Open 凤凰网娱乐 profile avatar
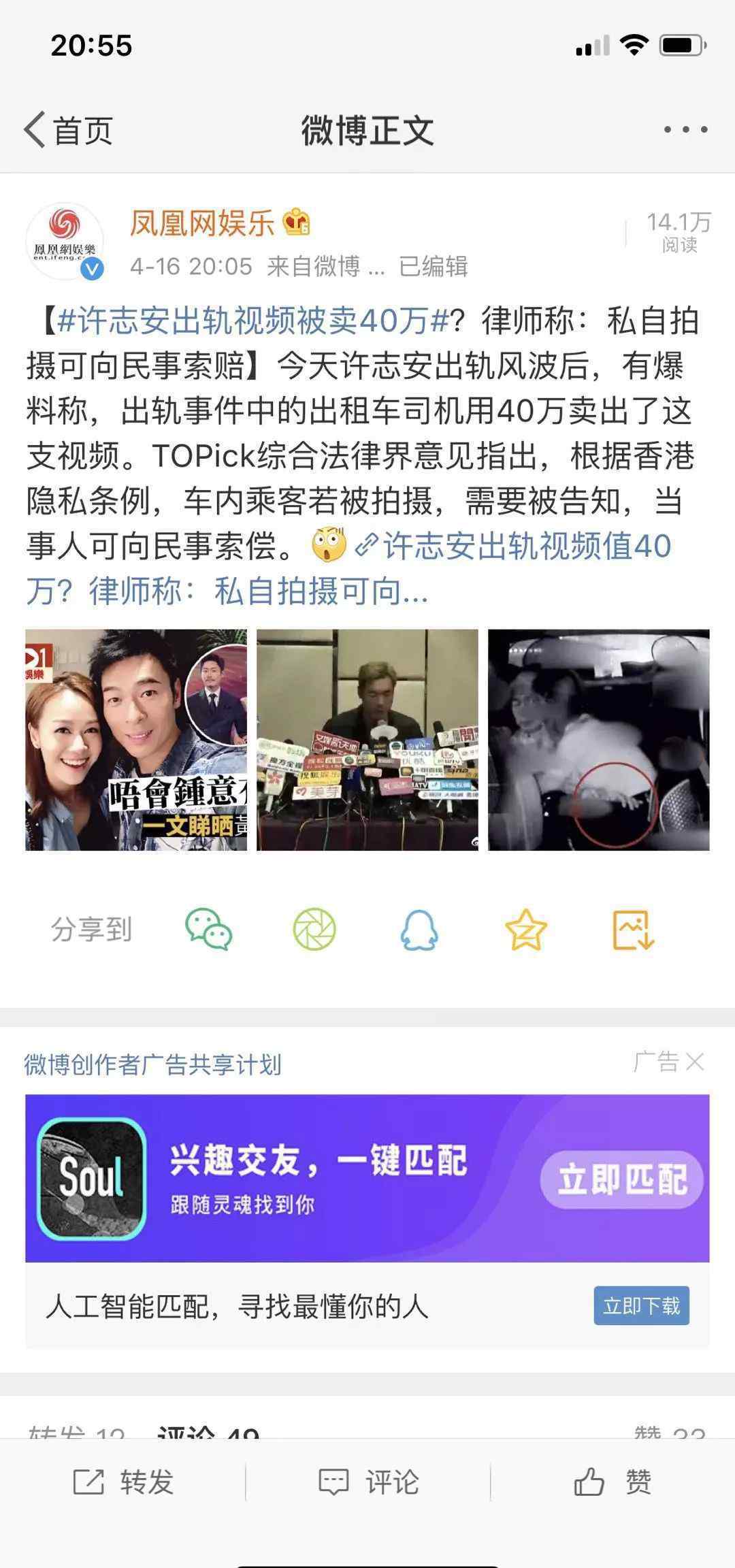 coord(65,242)
